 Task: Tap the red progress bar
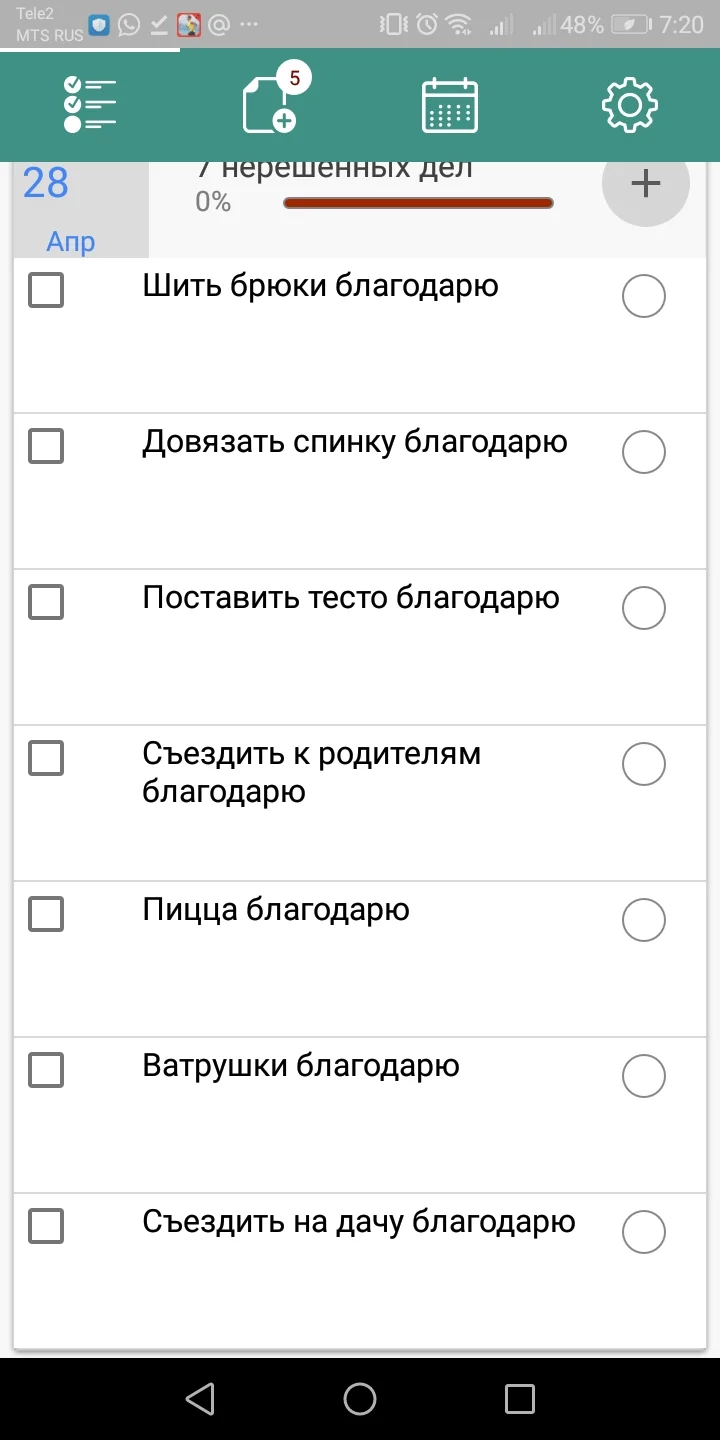pyautogui.click(x=418, y=202)
